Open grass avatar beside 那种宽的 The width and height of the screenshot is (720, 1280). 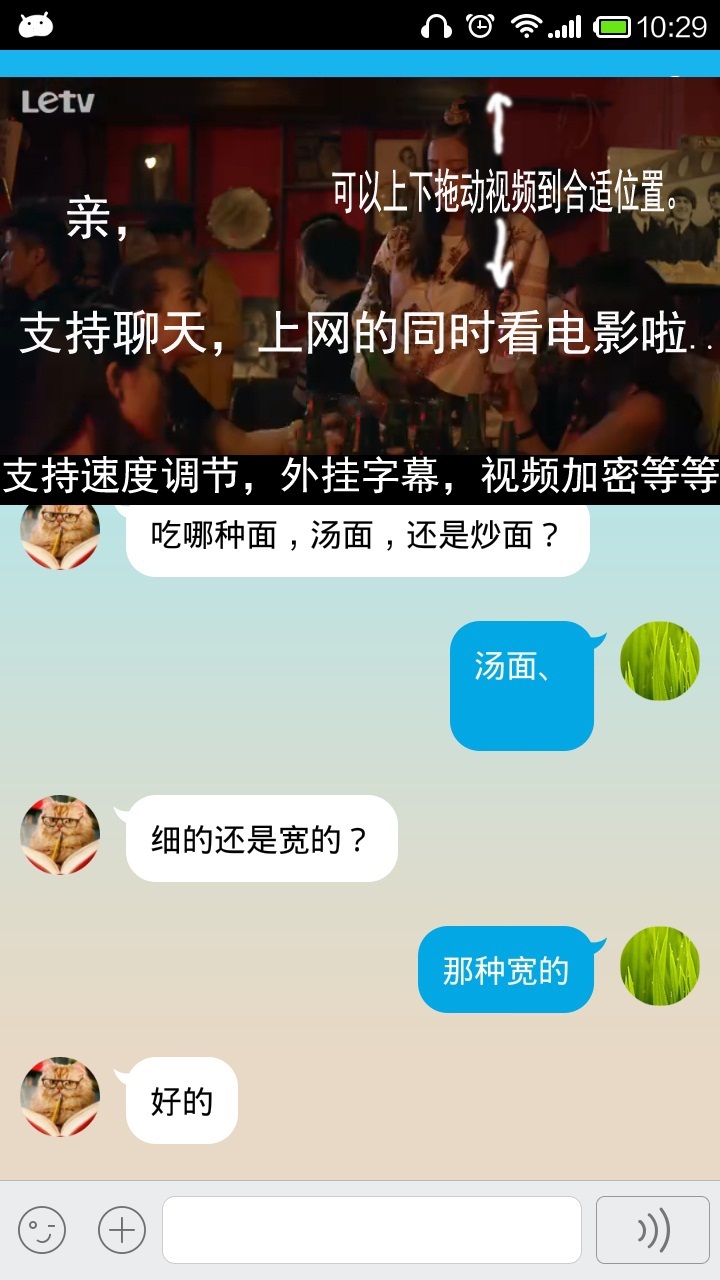coord(660,966)
